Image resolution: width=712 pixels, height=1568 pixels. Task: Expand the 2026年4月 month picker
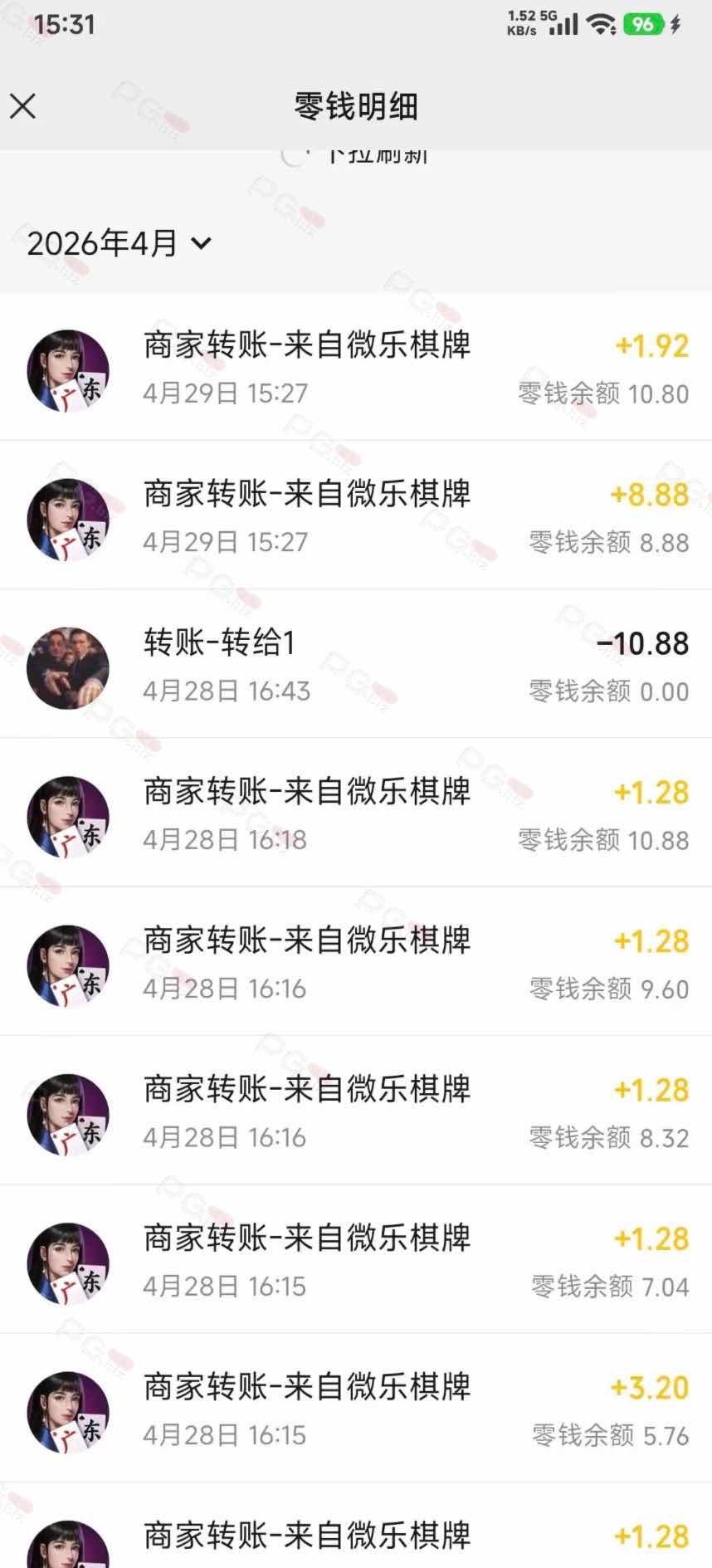(x=119, y=243)
